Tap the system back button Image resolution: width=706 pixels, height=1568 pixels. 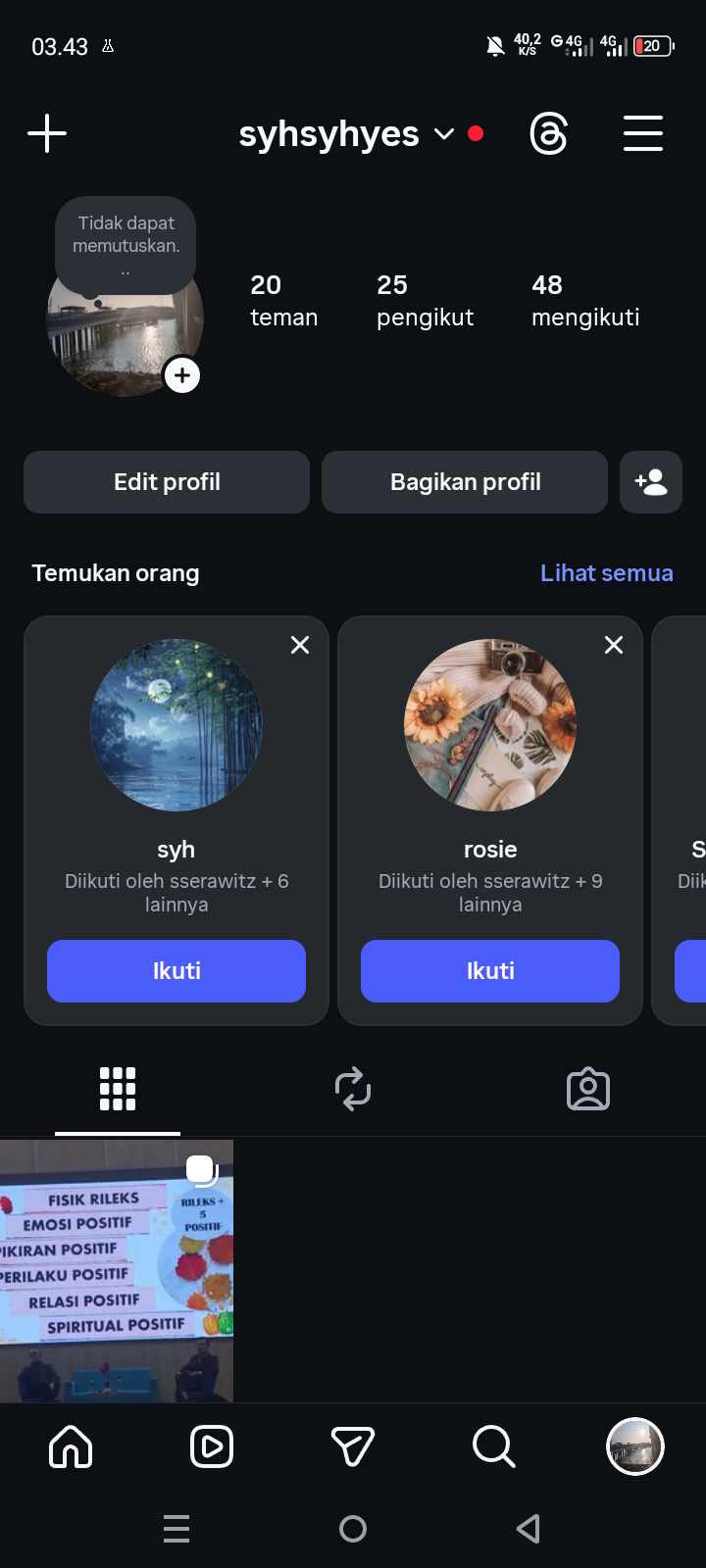[x=529, y=1529]
